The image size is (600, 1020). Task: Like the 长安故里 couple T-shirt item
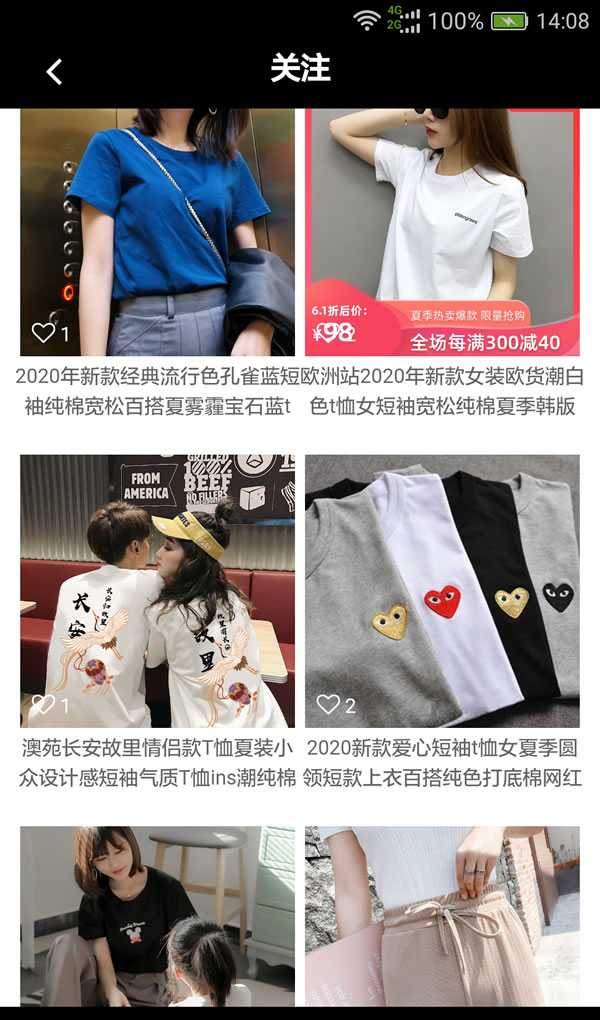[44, 705]
